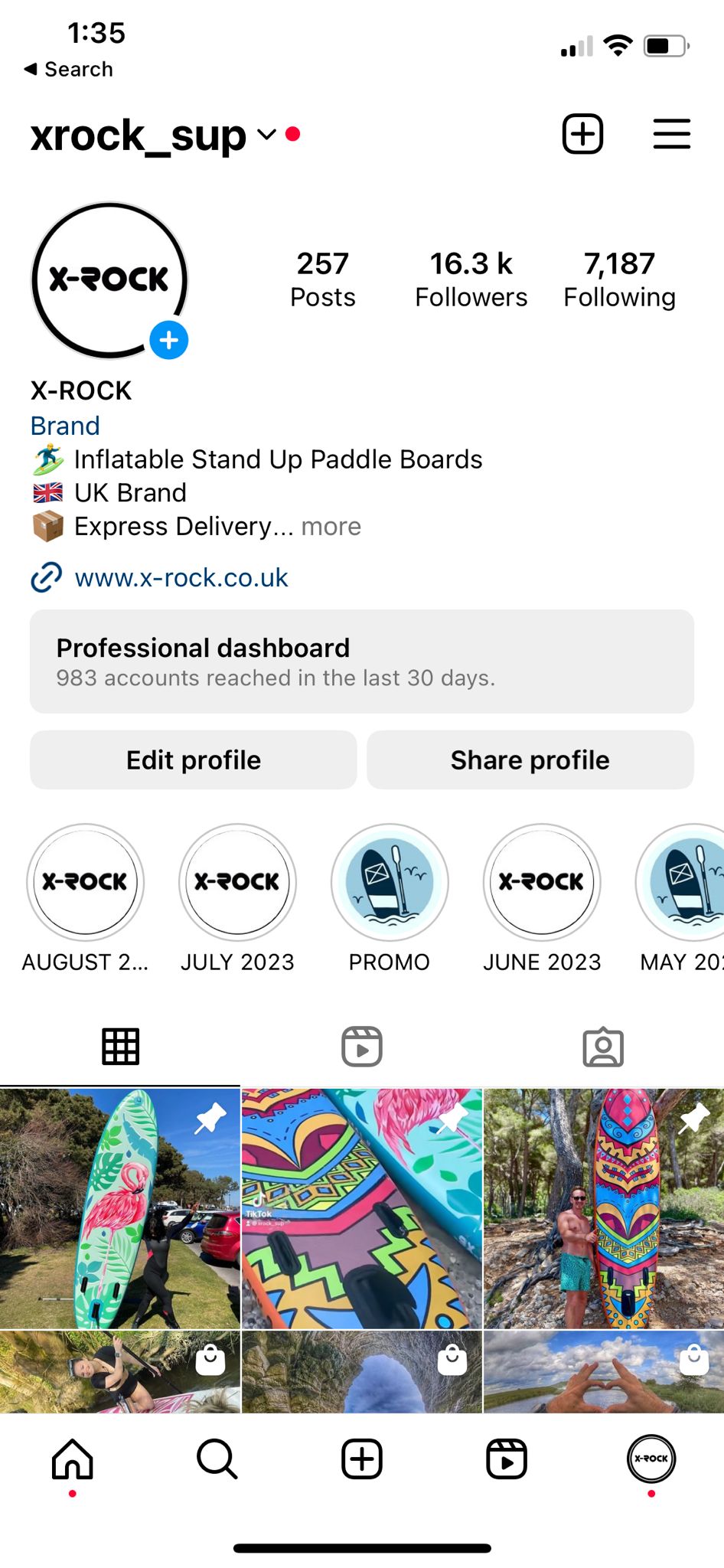Open the www.x-rock.co.uk link

tap(181, 578)
